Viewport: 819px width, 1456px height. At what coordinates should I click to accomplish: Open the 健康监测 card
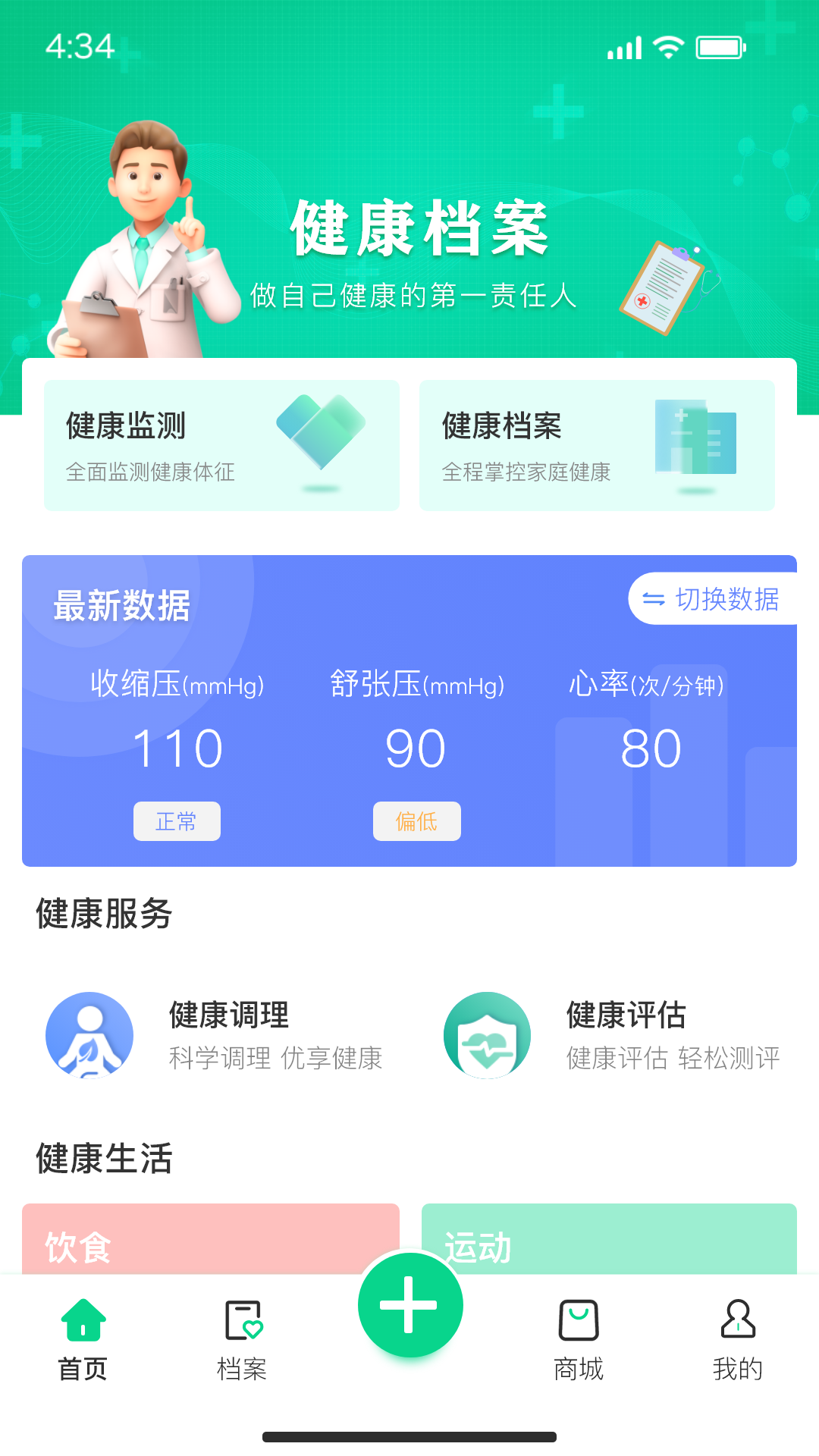pos(221,446)
